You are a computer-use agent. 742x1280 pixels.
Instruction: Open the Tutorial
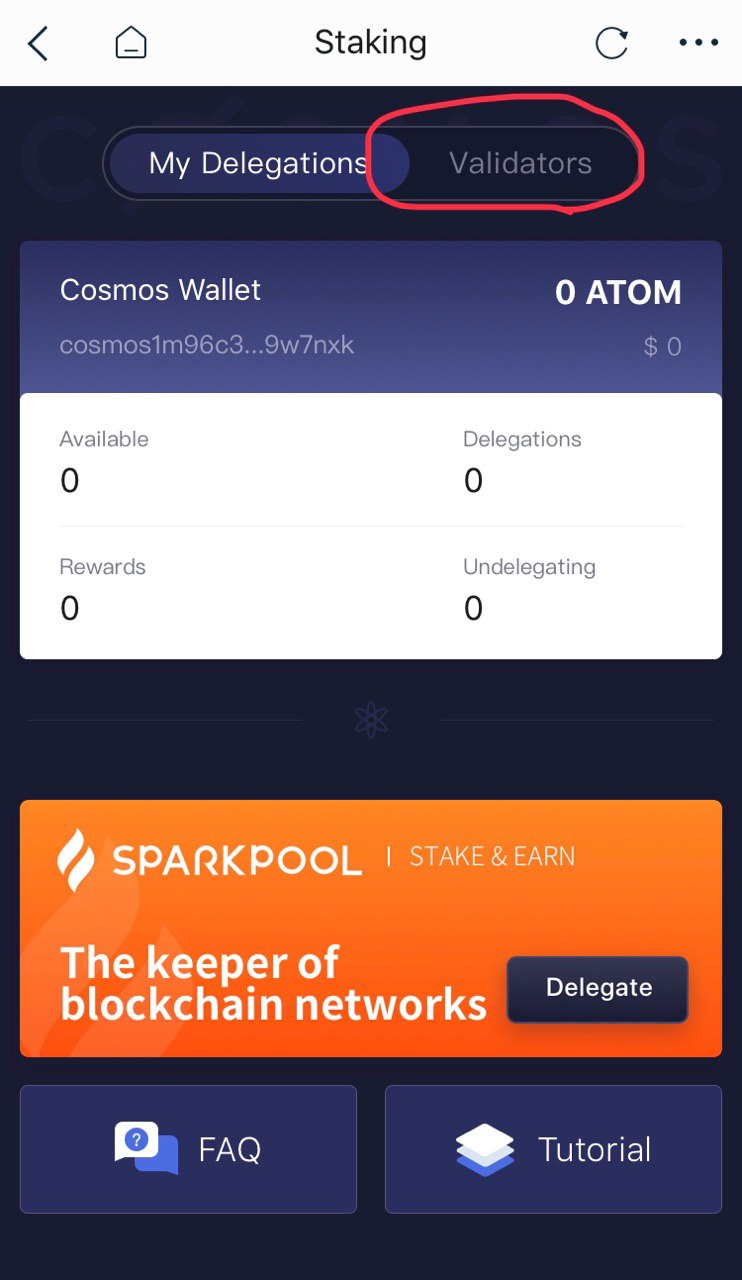pos(553,1149)
